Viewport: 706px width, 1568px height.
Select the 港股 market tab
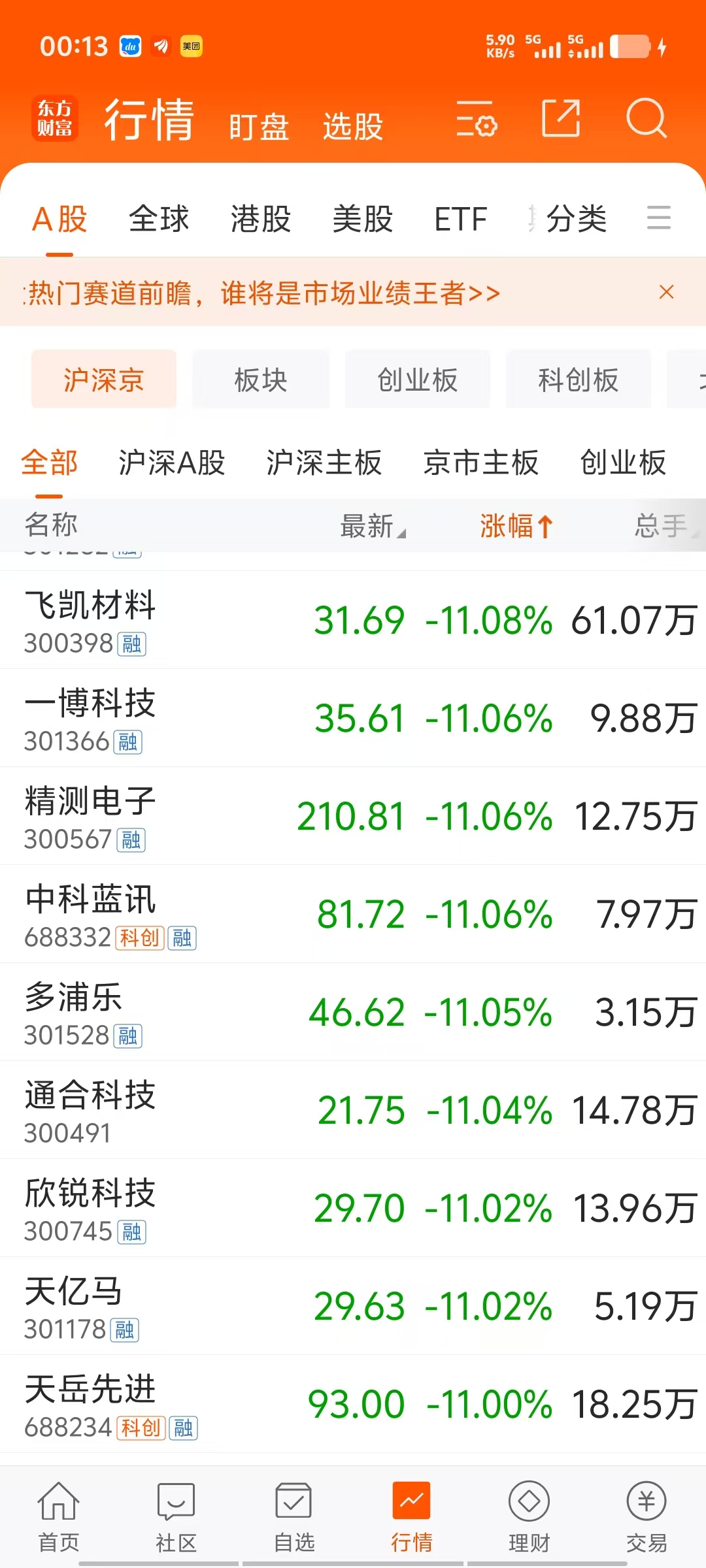[x=261, y=219]
